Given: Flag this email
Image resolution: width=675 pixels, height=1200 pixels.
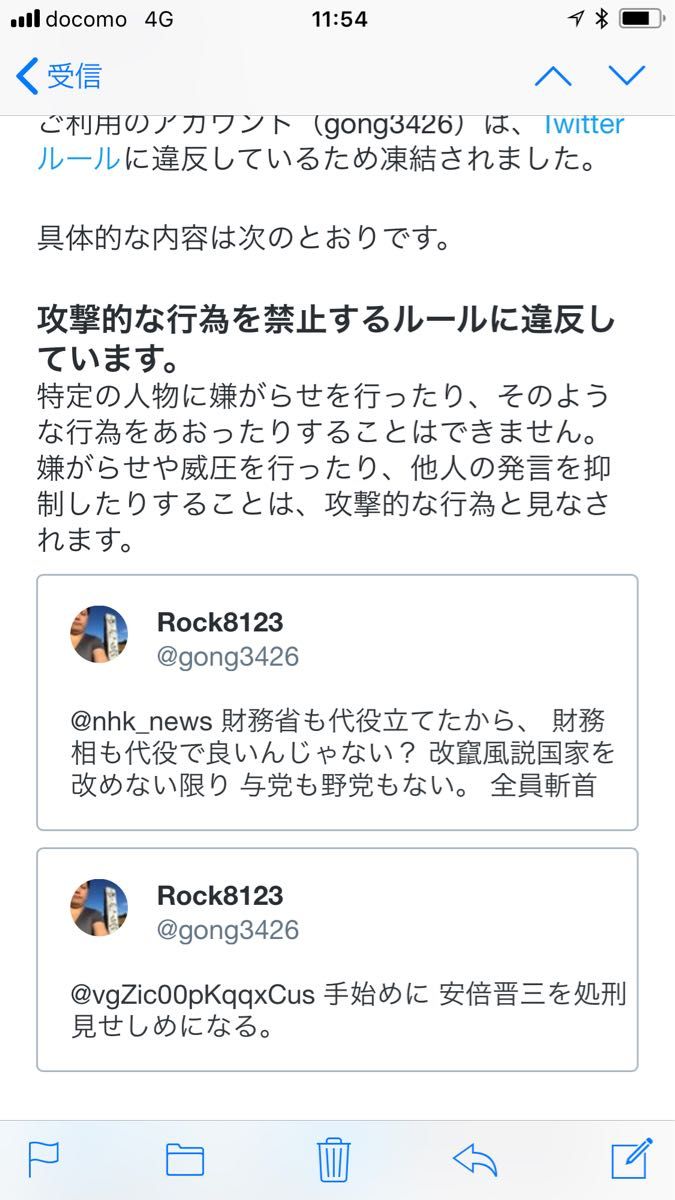Looking at the screenshot, I should pyautogui.click(x=43, y=1159).
